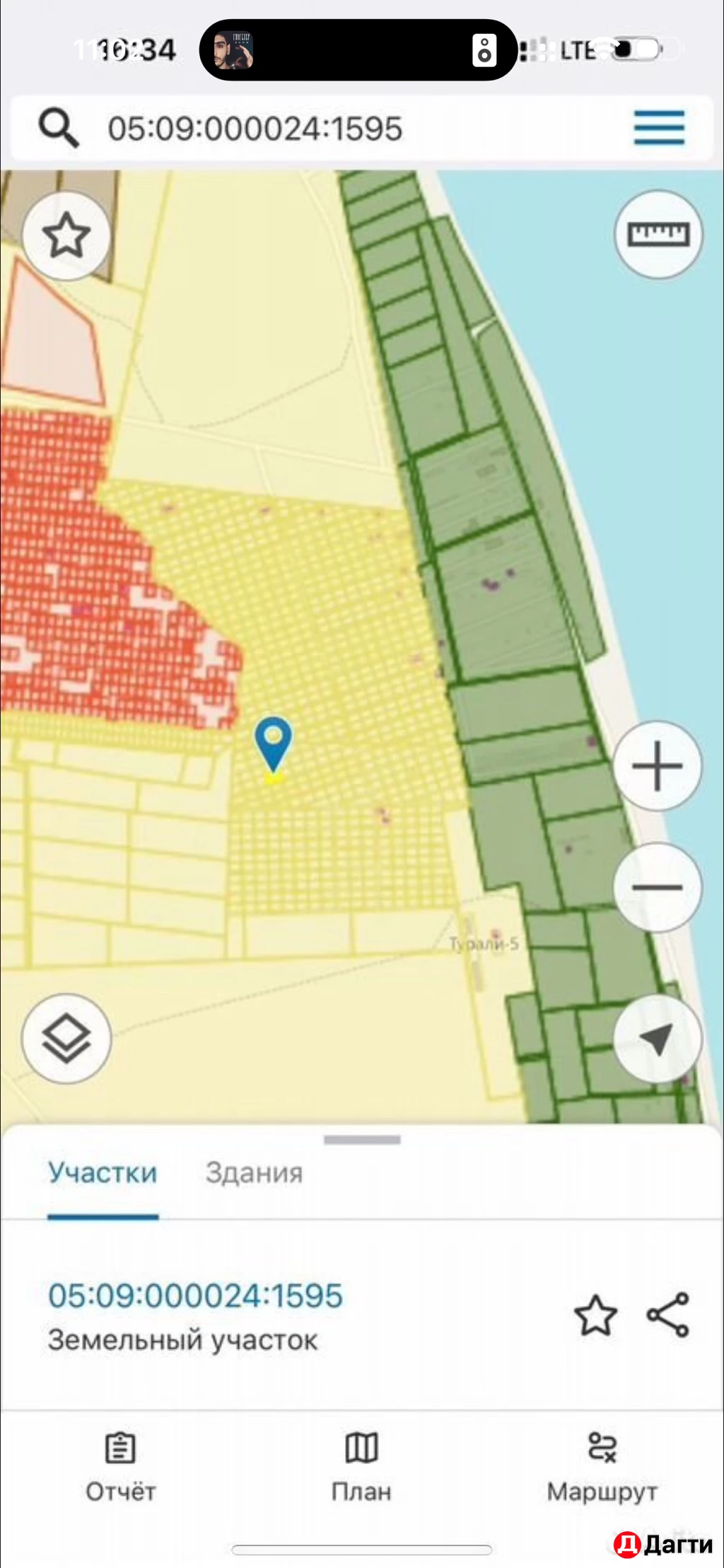Tap the search magnifier icon
Viewport: 724px width, 1568px height.
58,128
